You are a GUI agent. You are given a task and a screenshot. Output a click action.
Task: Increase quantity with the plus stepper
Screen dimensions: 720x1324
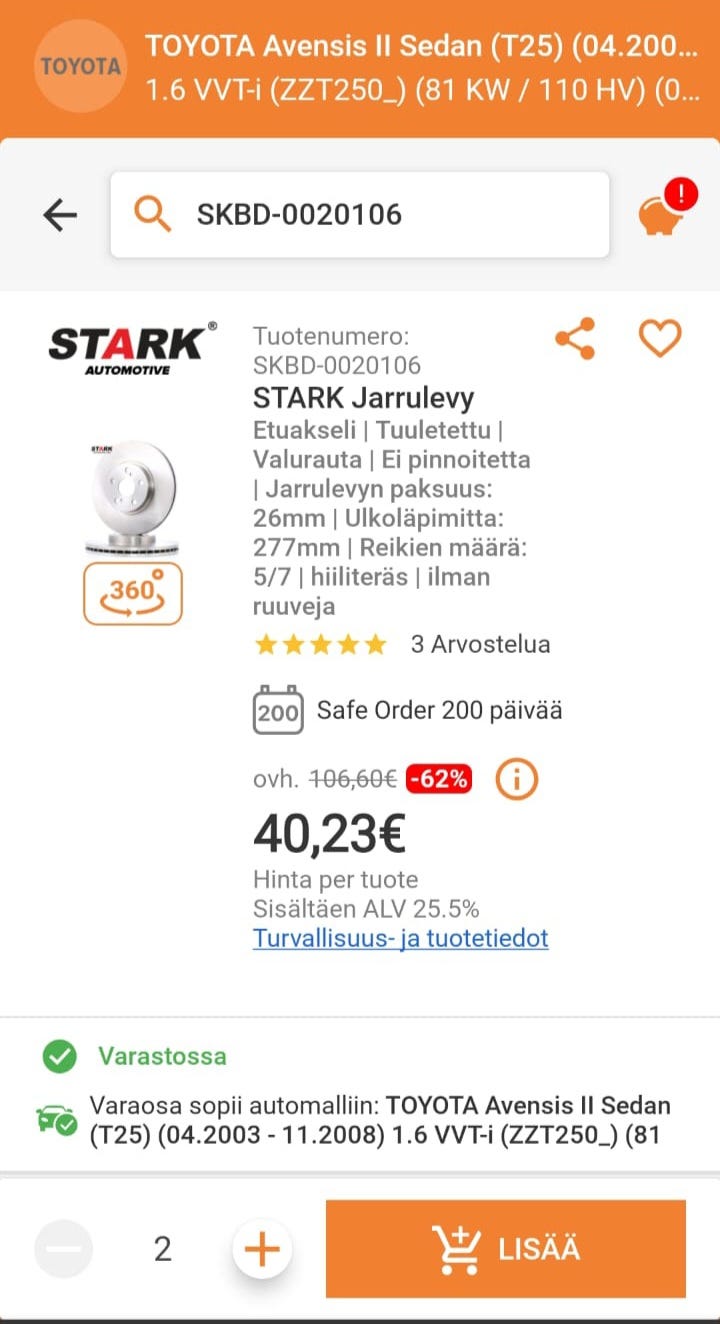(261, 1247)
